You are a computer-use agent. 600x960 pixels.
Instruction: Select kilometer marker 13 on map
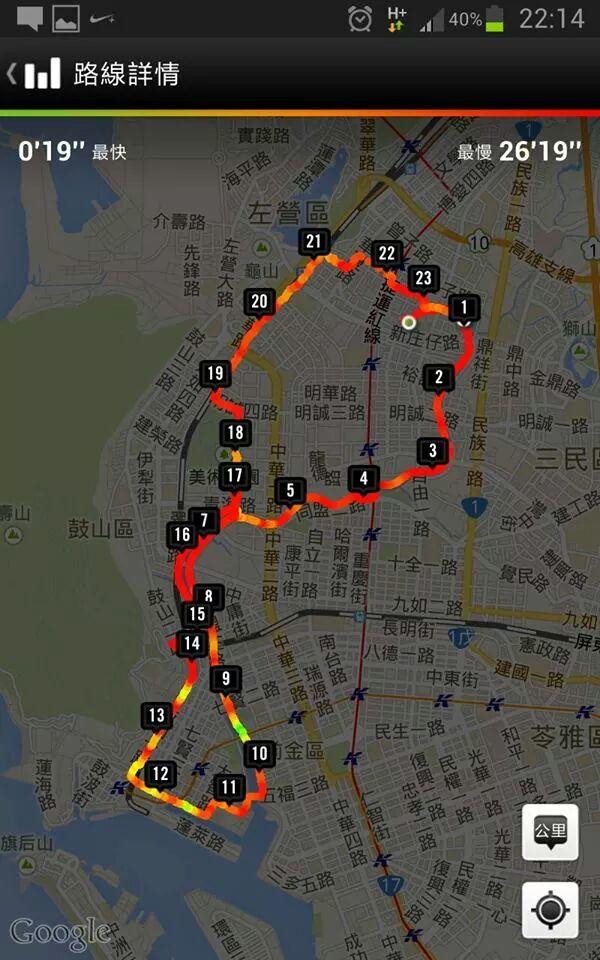tap(156, 716)
